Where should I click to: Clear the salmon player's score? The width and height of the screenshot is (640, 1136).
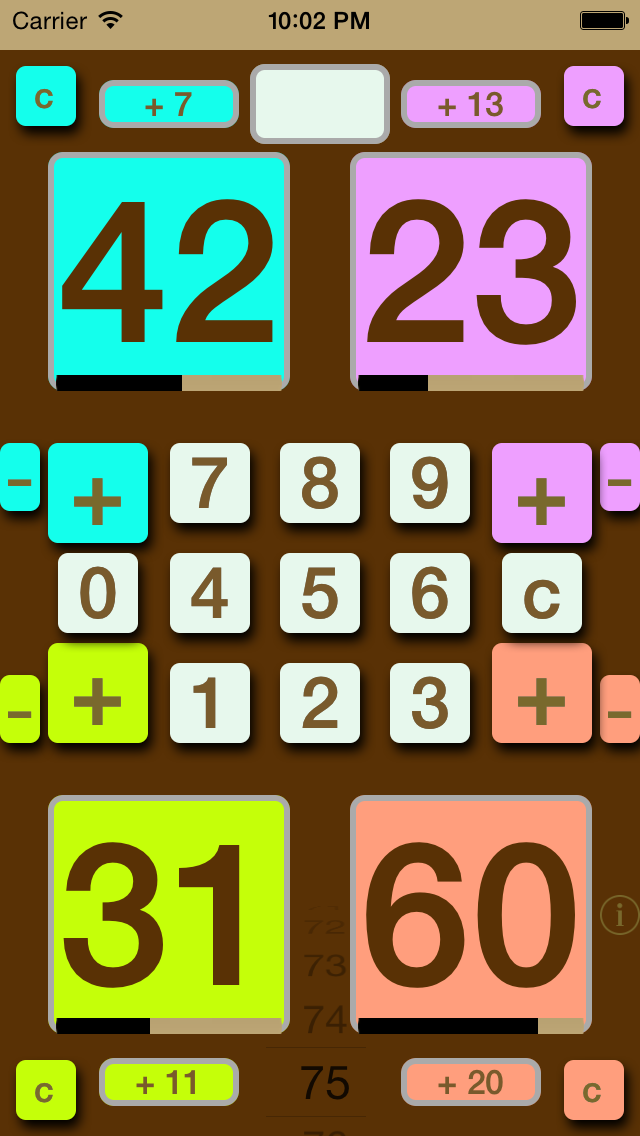click(x=593, y=1090)
